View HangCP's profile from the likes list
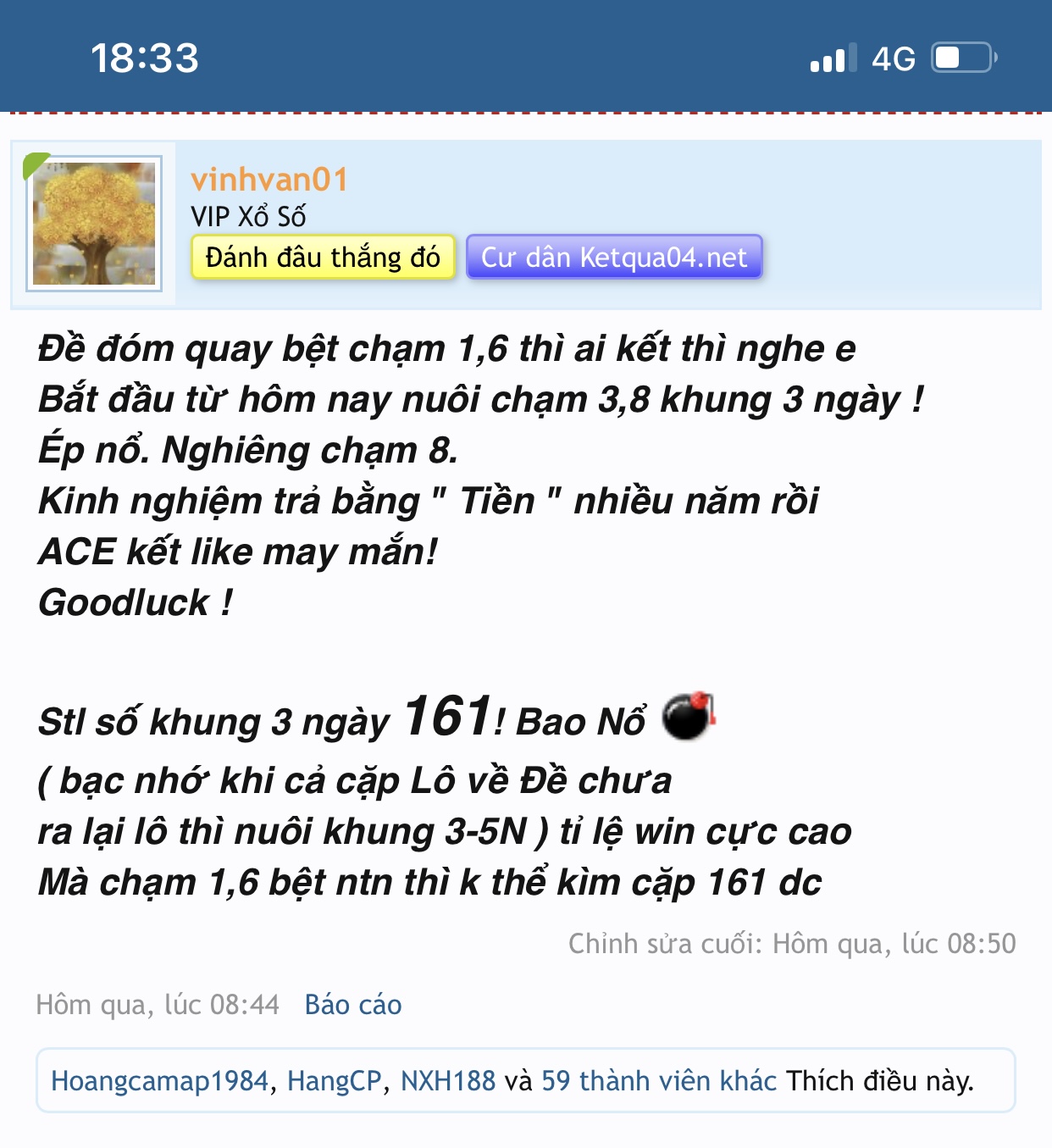1052x1148 pixels. pyautogui.click(x=335, y=1081)
